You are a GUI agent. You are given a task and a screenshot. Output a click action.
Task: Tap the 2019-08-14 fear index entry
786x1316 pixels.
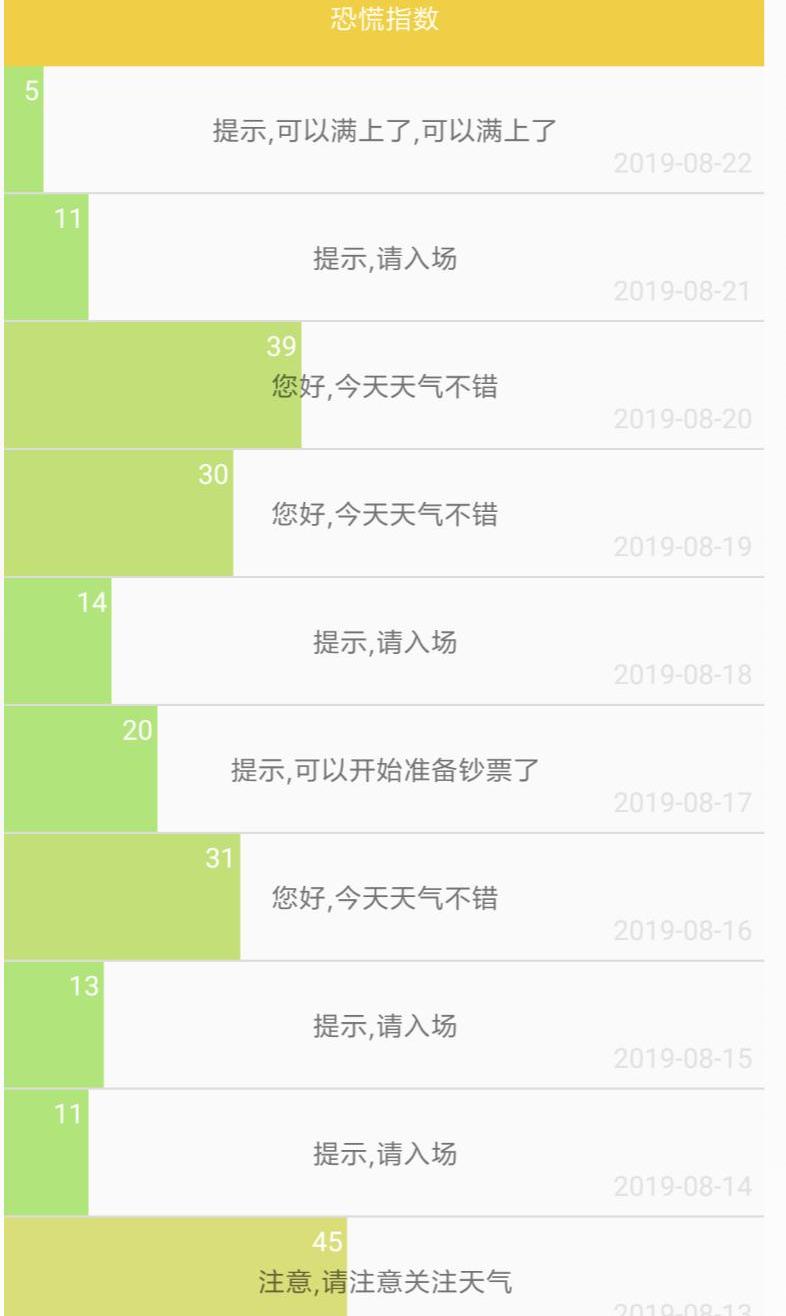tap(384, 1154)
